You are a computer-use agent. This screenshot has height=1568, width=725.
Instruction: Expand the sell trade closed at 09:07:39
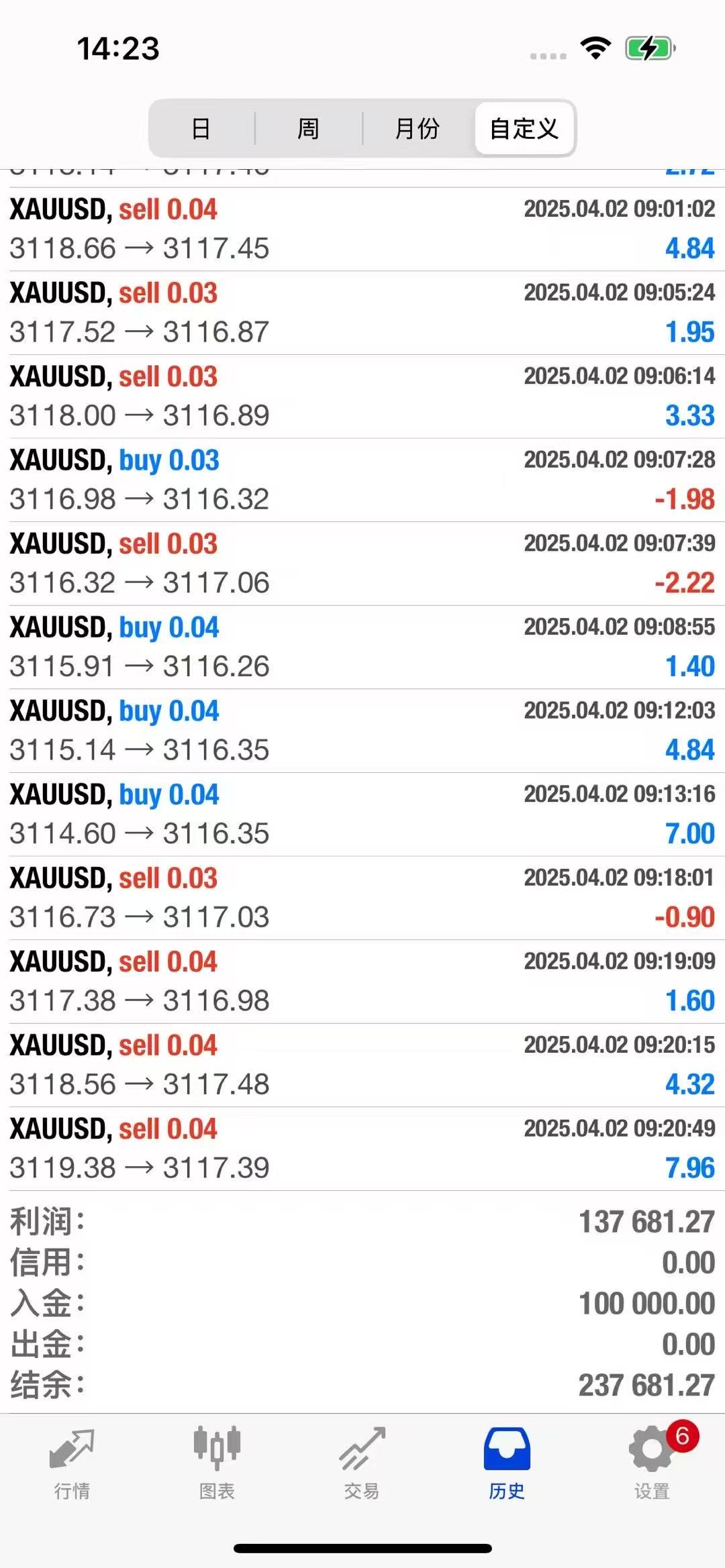coord(362,564)
